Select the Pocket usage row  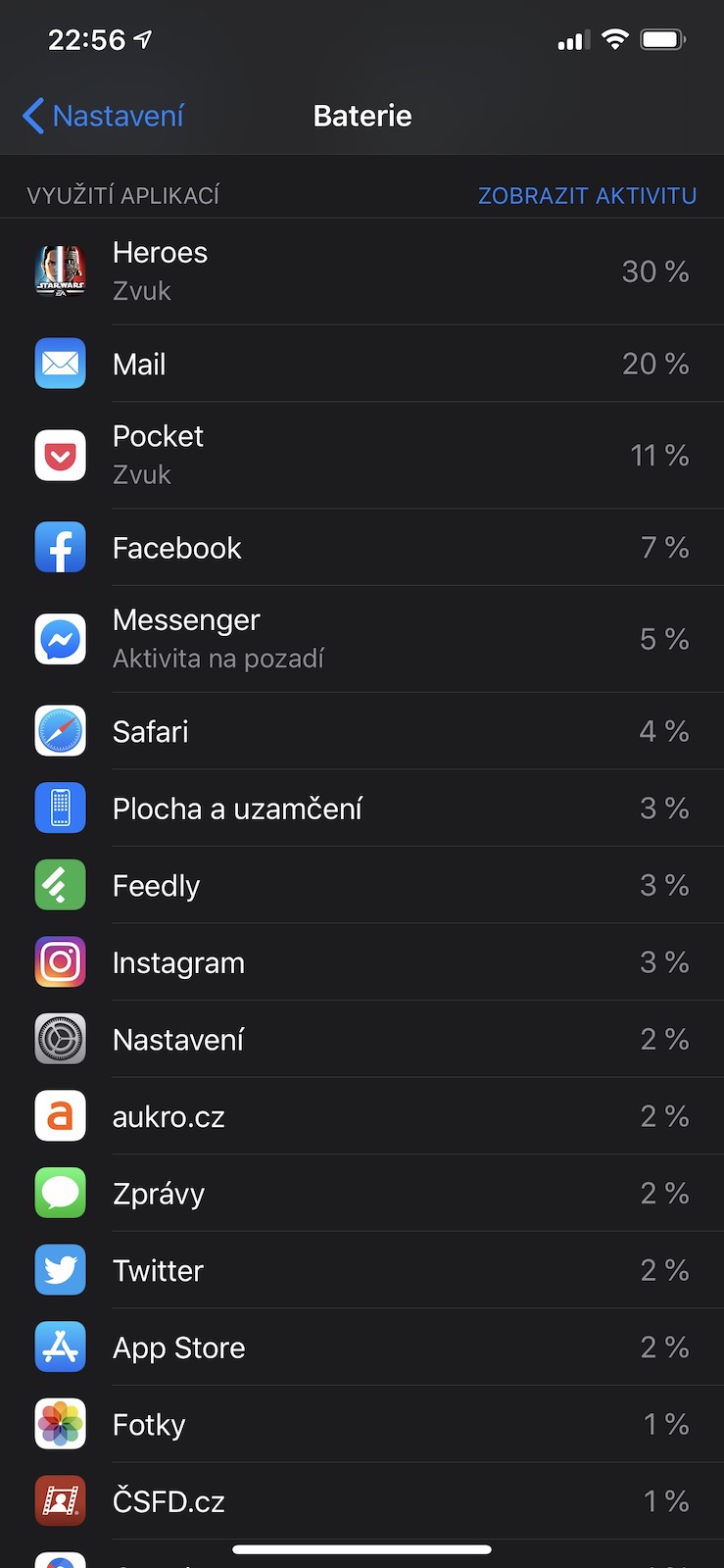[x=362, y=455]
